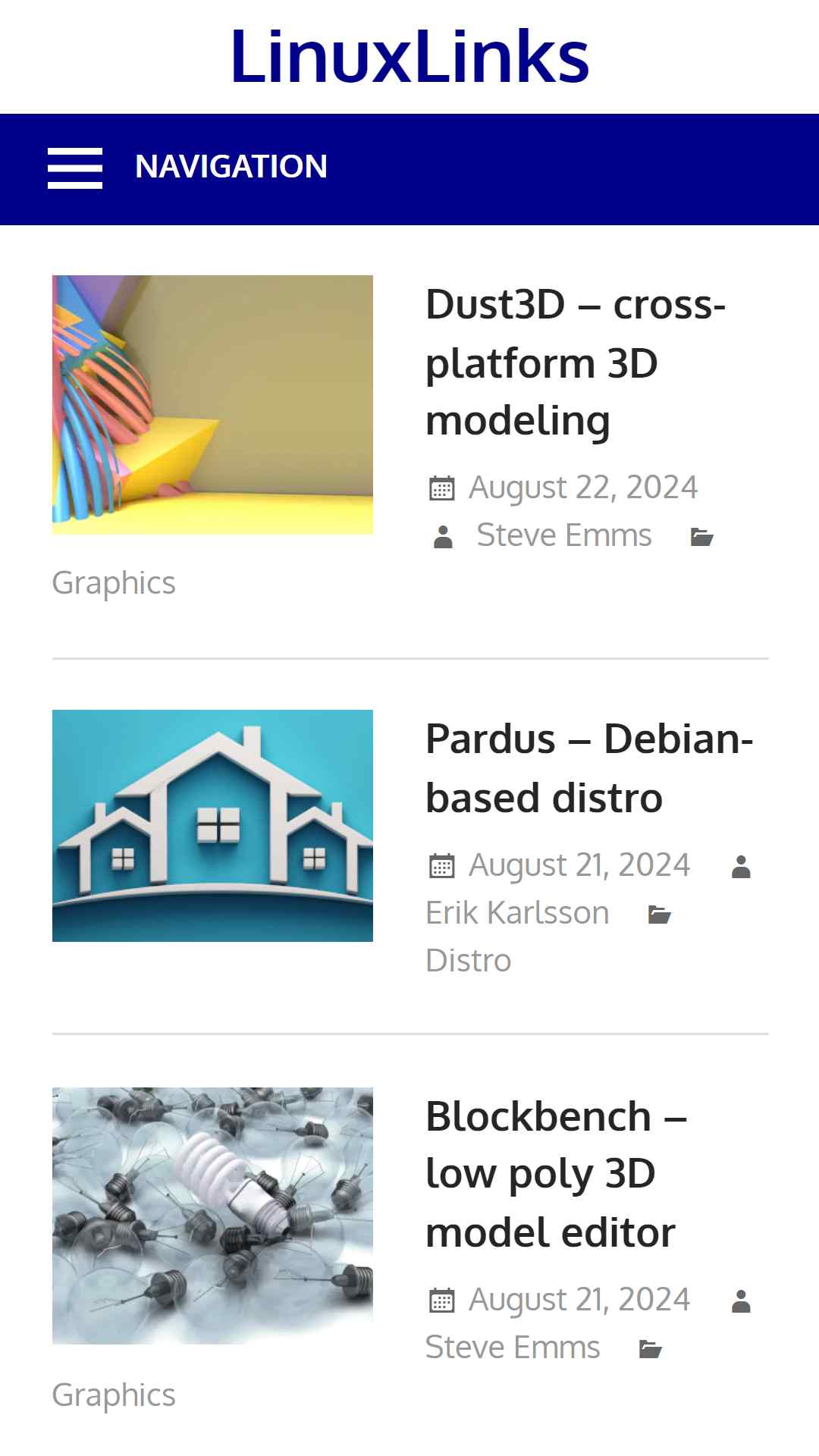The height and width of the screenshot is (1456, 819).
Task: Open Steve Emms author link under Blockbench
Action: [x=513, y=1348]
